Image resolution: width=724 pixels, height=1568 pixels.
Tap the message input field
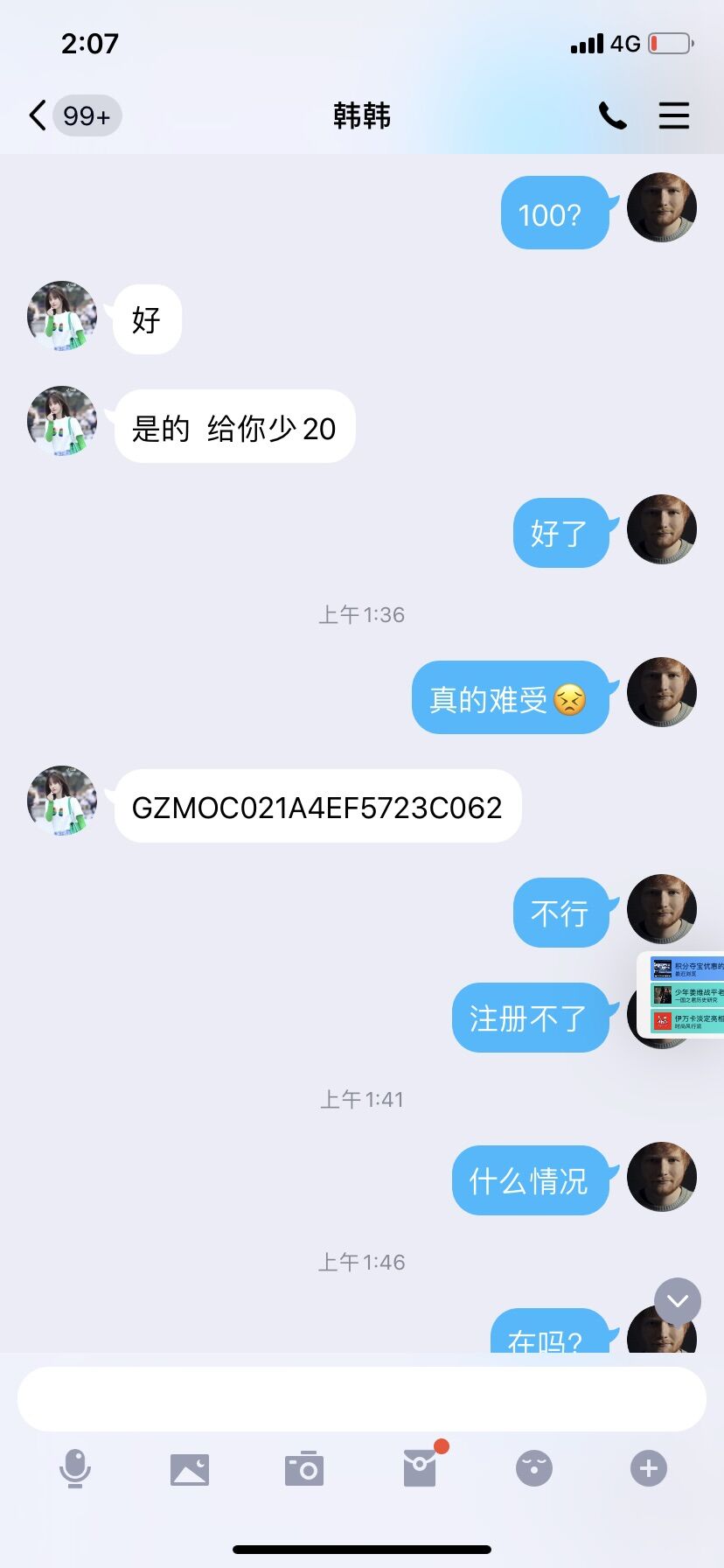pyautogui.click(x=362, y=1399)
